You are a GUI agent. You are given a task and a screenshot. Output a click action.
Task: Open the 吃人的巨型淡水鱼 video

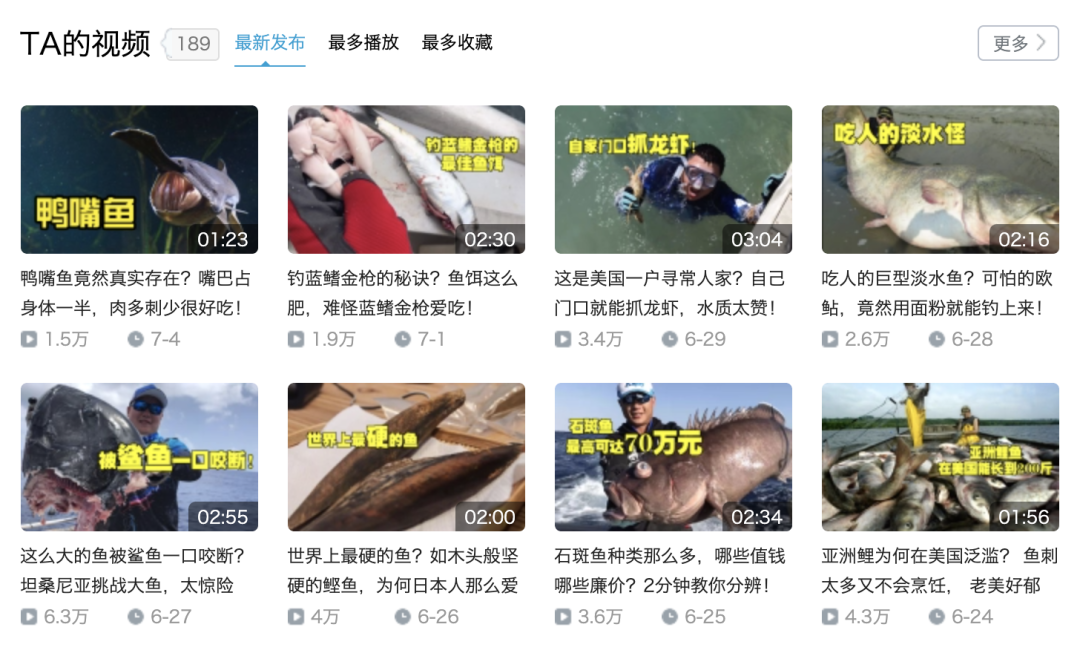[940, 180]
